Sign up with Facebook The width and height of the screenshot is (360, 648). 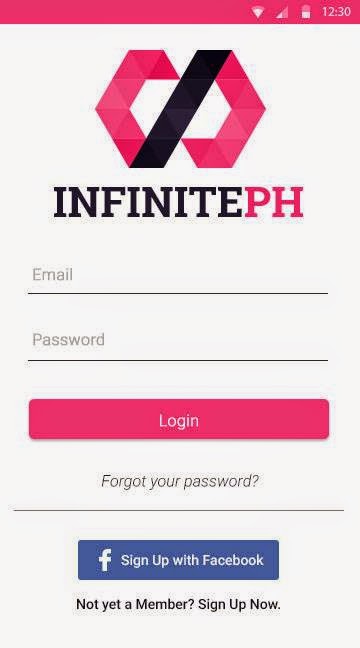pyautogui.click(x=178, y=560)
